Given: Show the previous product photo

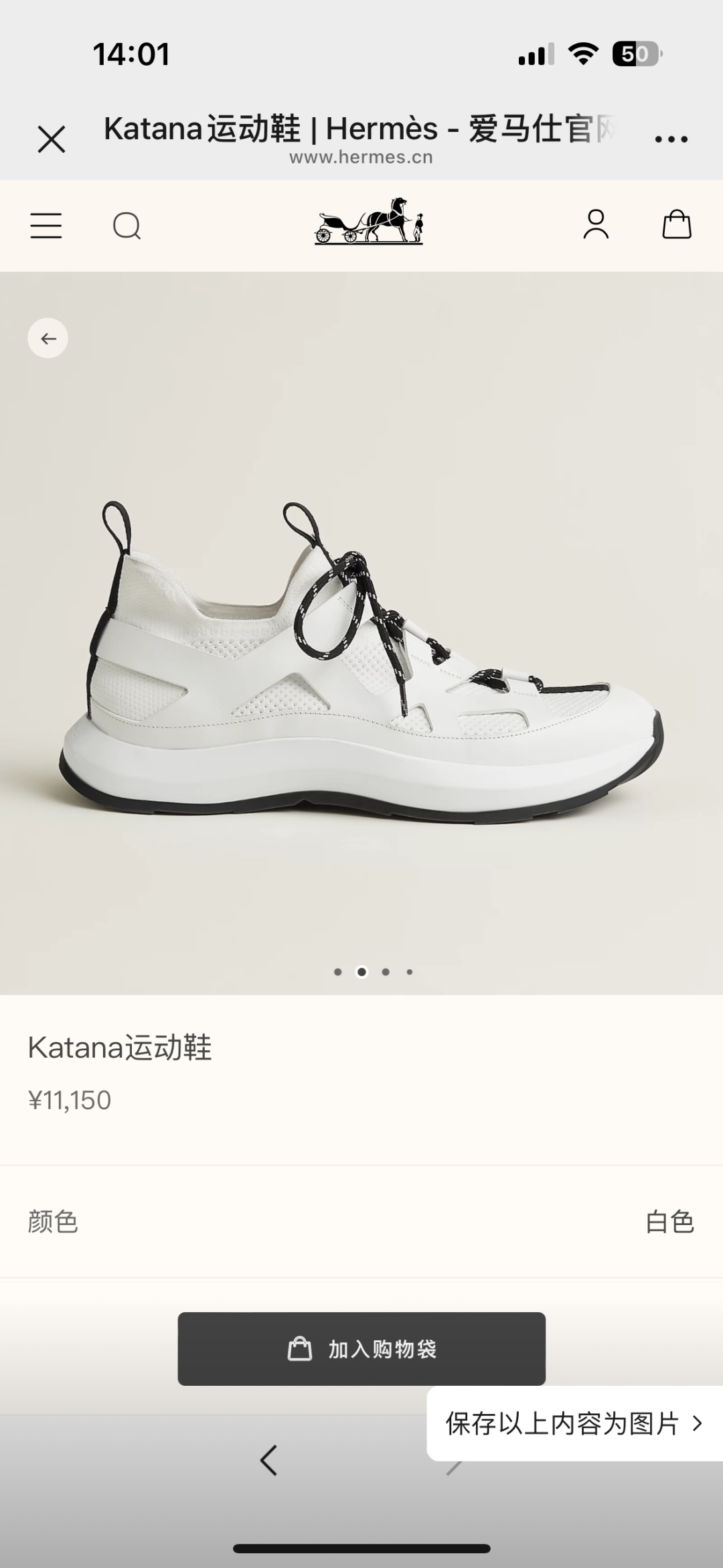Looking at the screenshot, I should coord(48,338).
